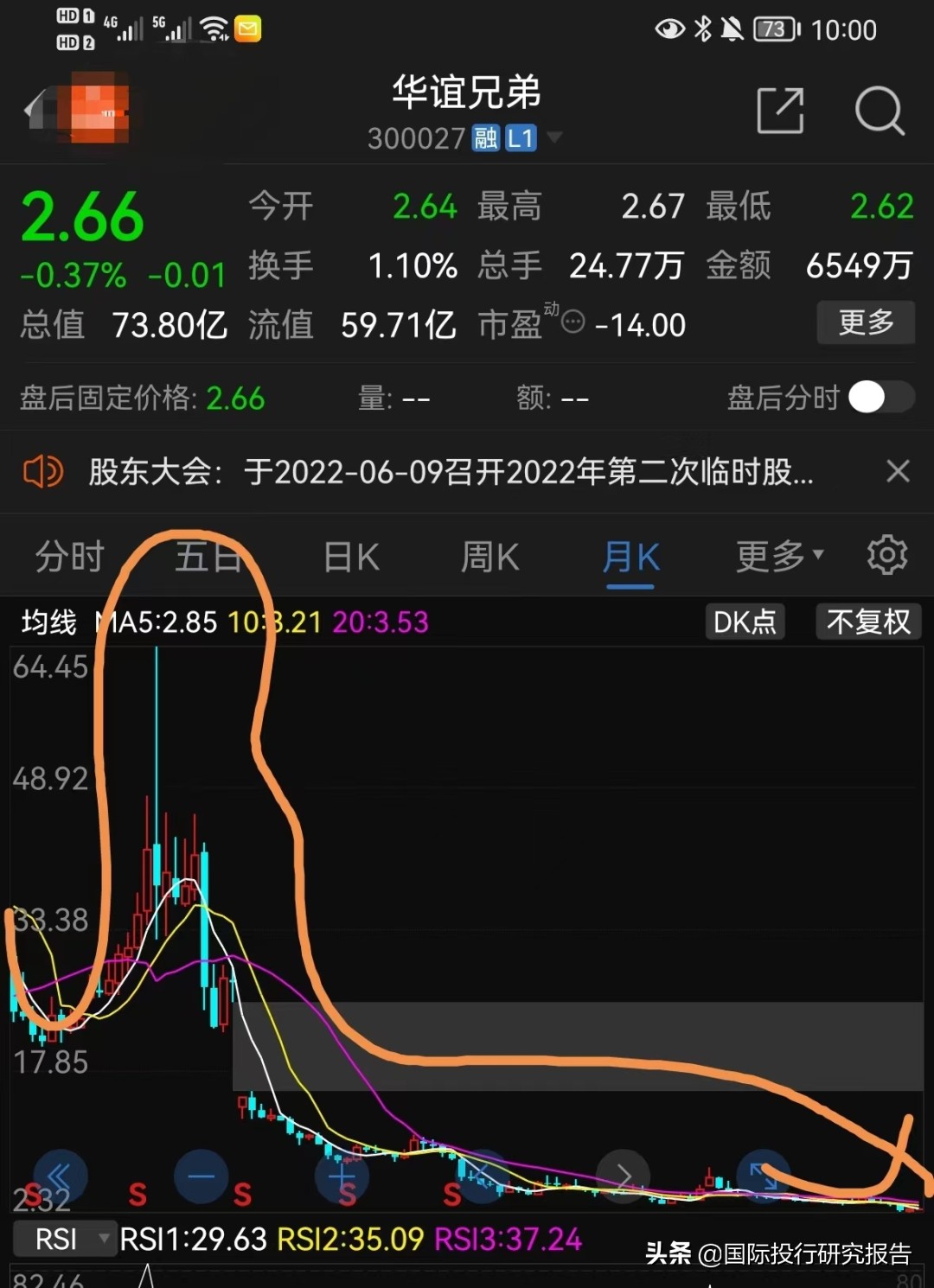Screen dimensions: 934x1288
Task: Switch to the 分时 chart tab
Action: tap(69, 557)
